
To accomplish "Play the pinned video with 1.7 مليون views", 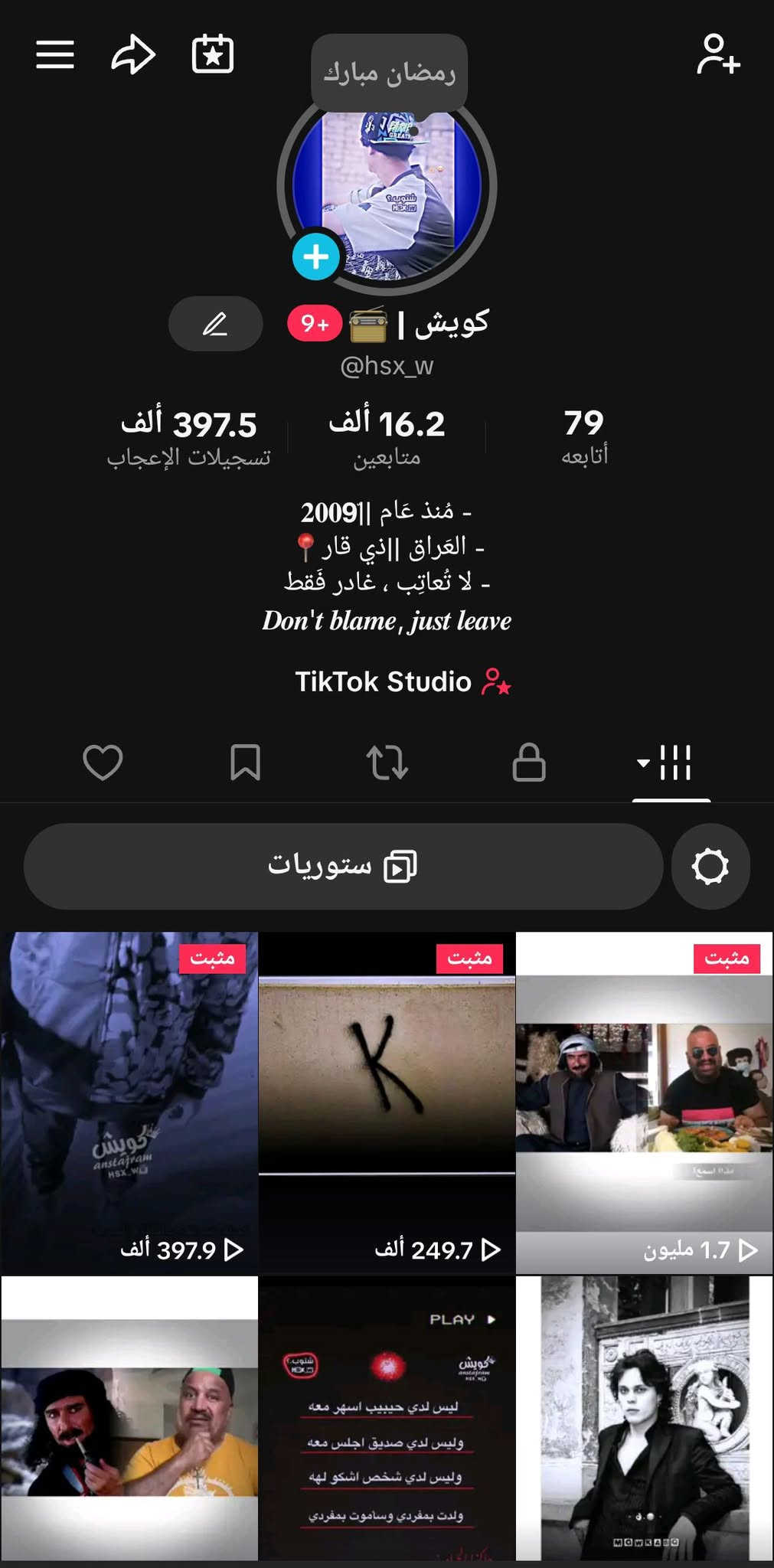I will (x=644, y=1102).
